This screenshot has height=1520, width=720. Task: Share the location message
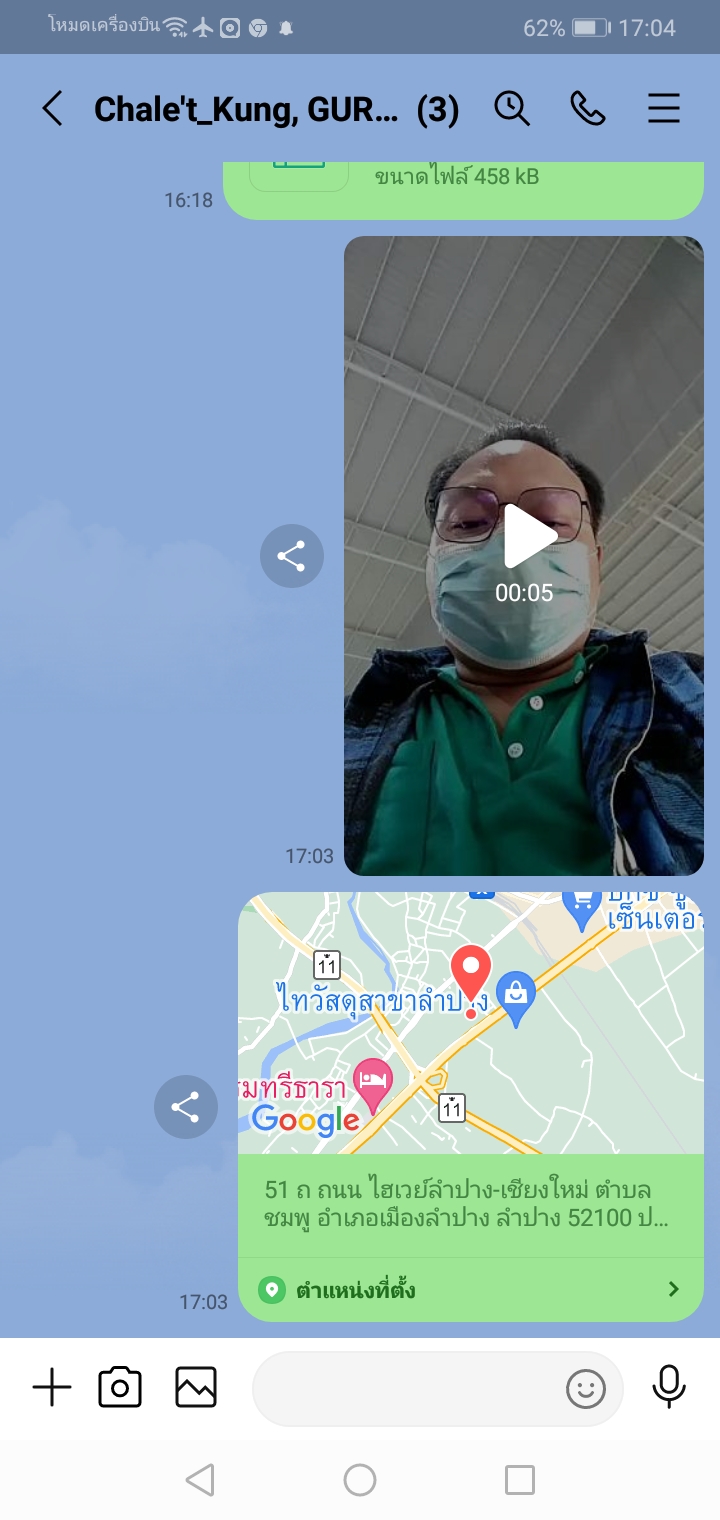tap(185, 1107)
